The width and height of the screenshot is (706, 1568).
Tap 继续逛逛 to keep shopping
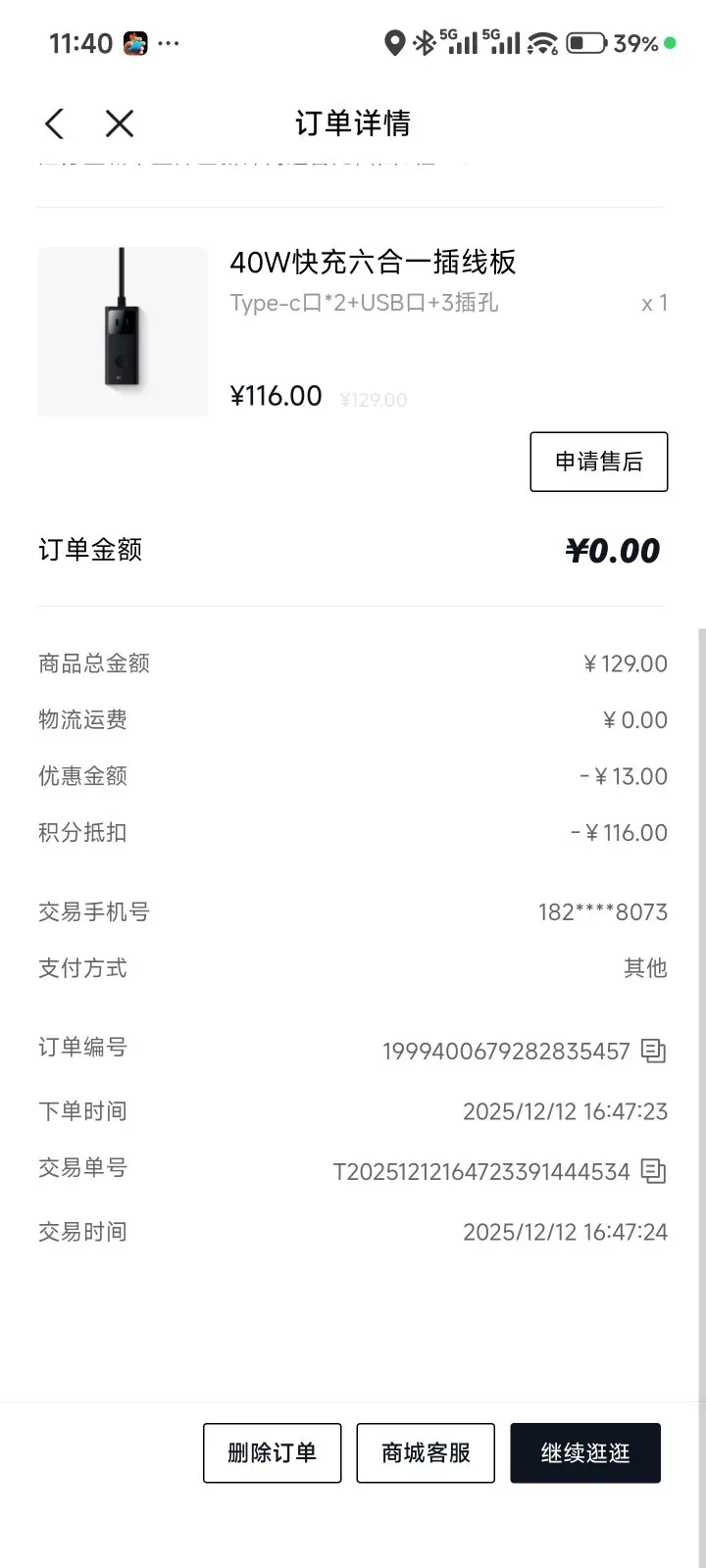click(x=585, y=1452)
